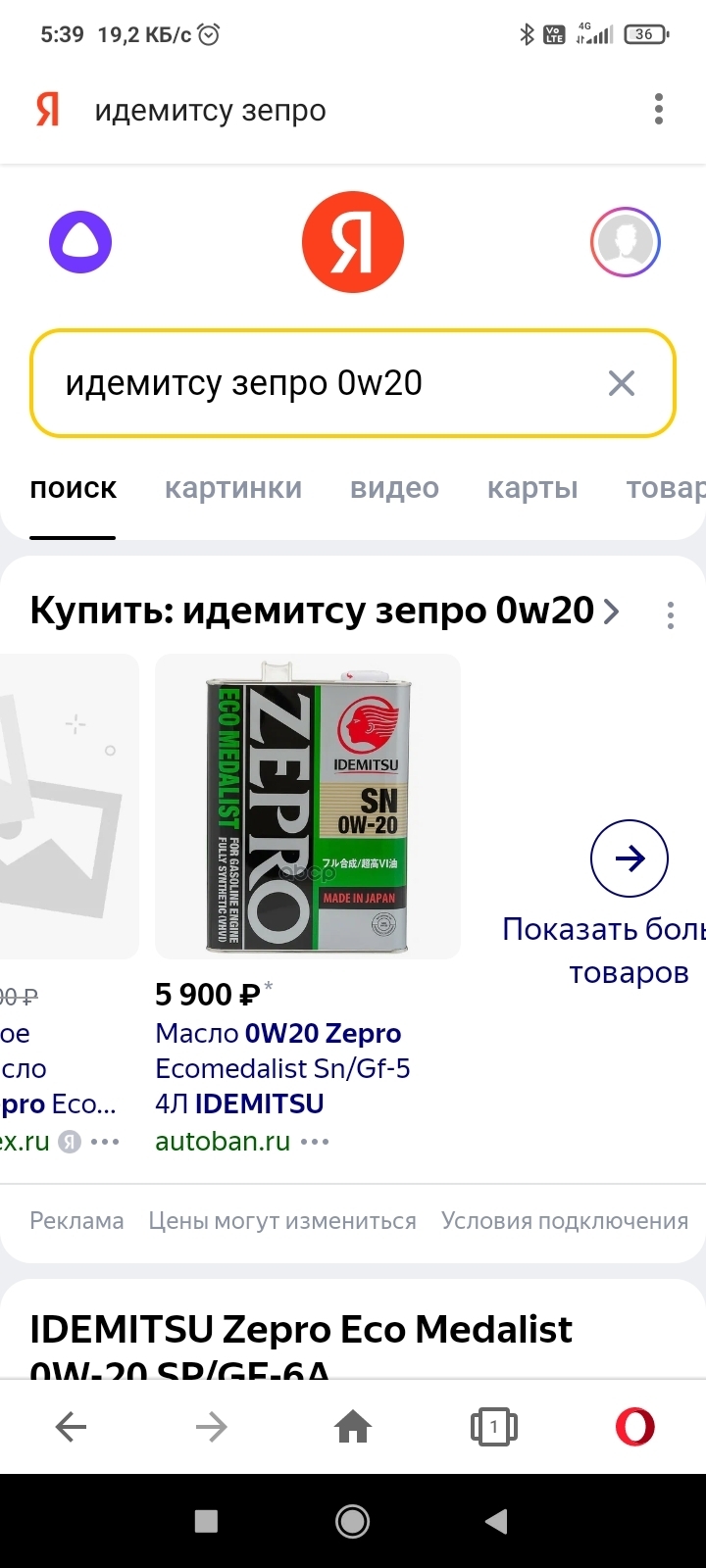Open the user profile avatar

pos(626,242)
